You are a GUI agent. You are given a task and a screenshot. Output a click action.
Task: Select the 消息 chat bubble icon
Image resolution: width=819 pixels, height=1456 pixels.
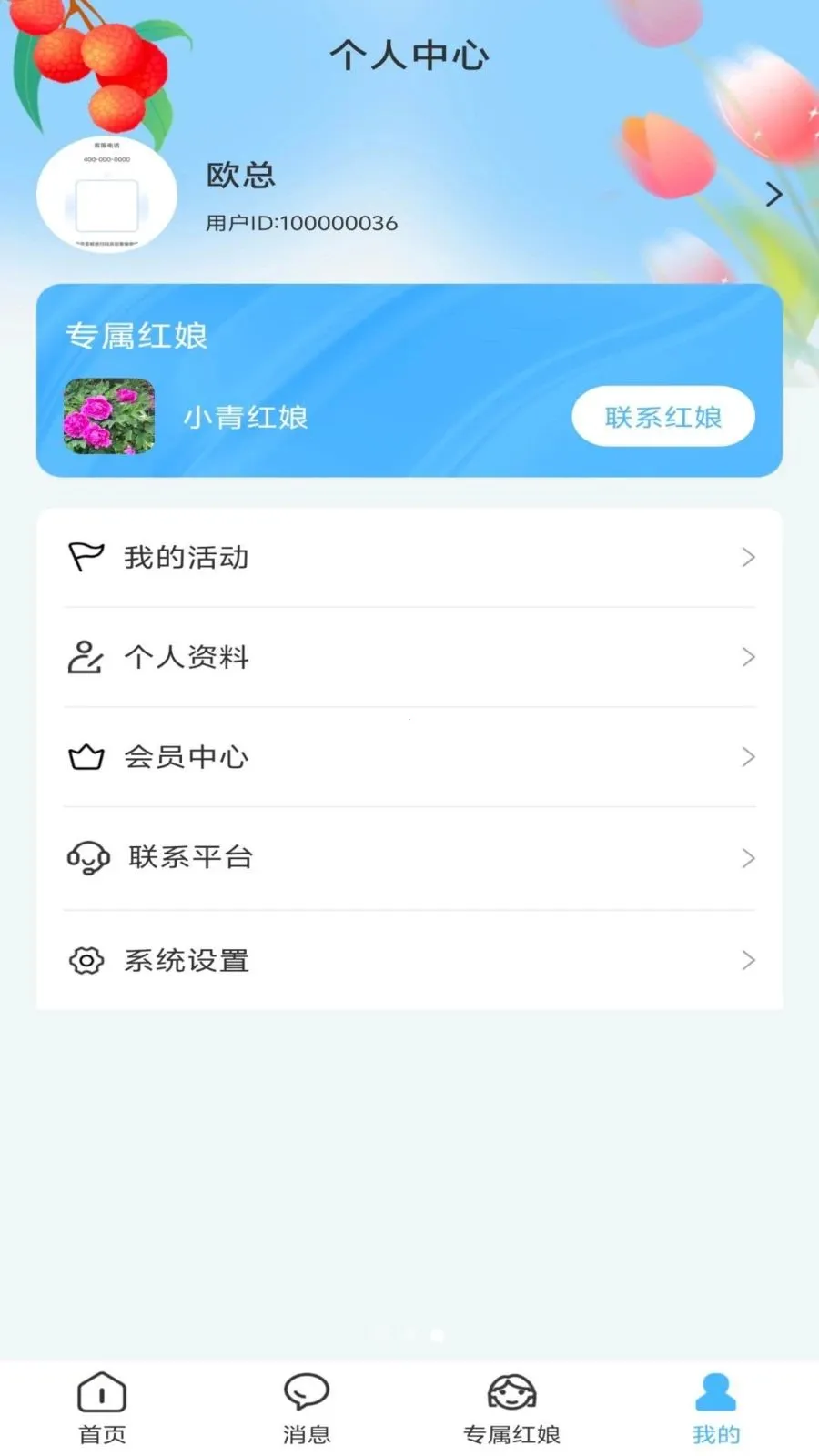[307, 1390]
